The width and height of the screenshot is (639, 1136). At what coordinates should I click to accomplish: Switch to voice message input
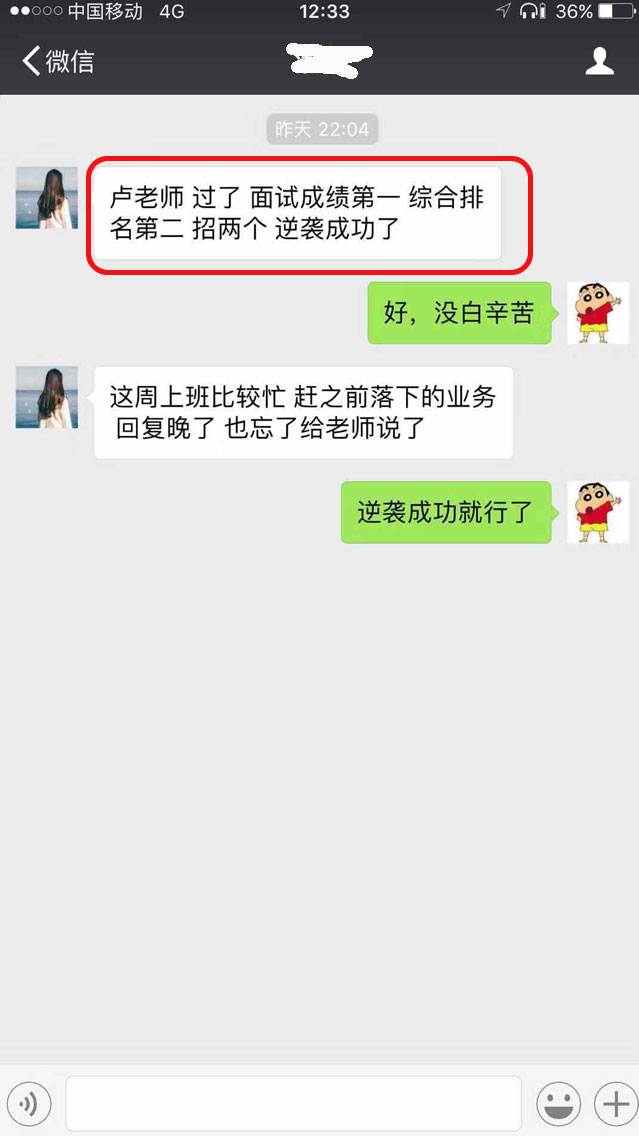29,1103
